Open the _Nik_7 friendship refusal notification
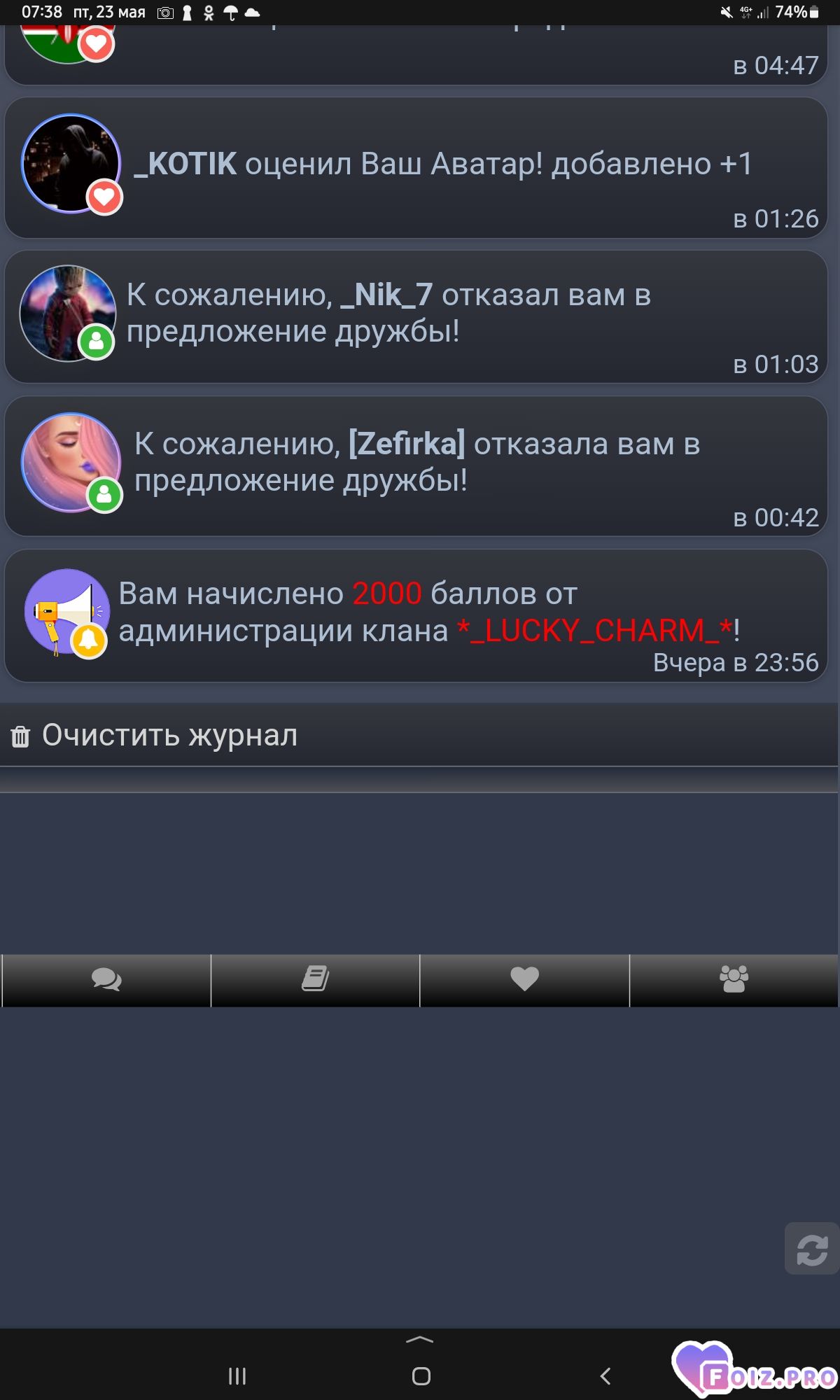 pyautogui.click(x=416, y=317)
